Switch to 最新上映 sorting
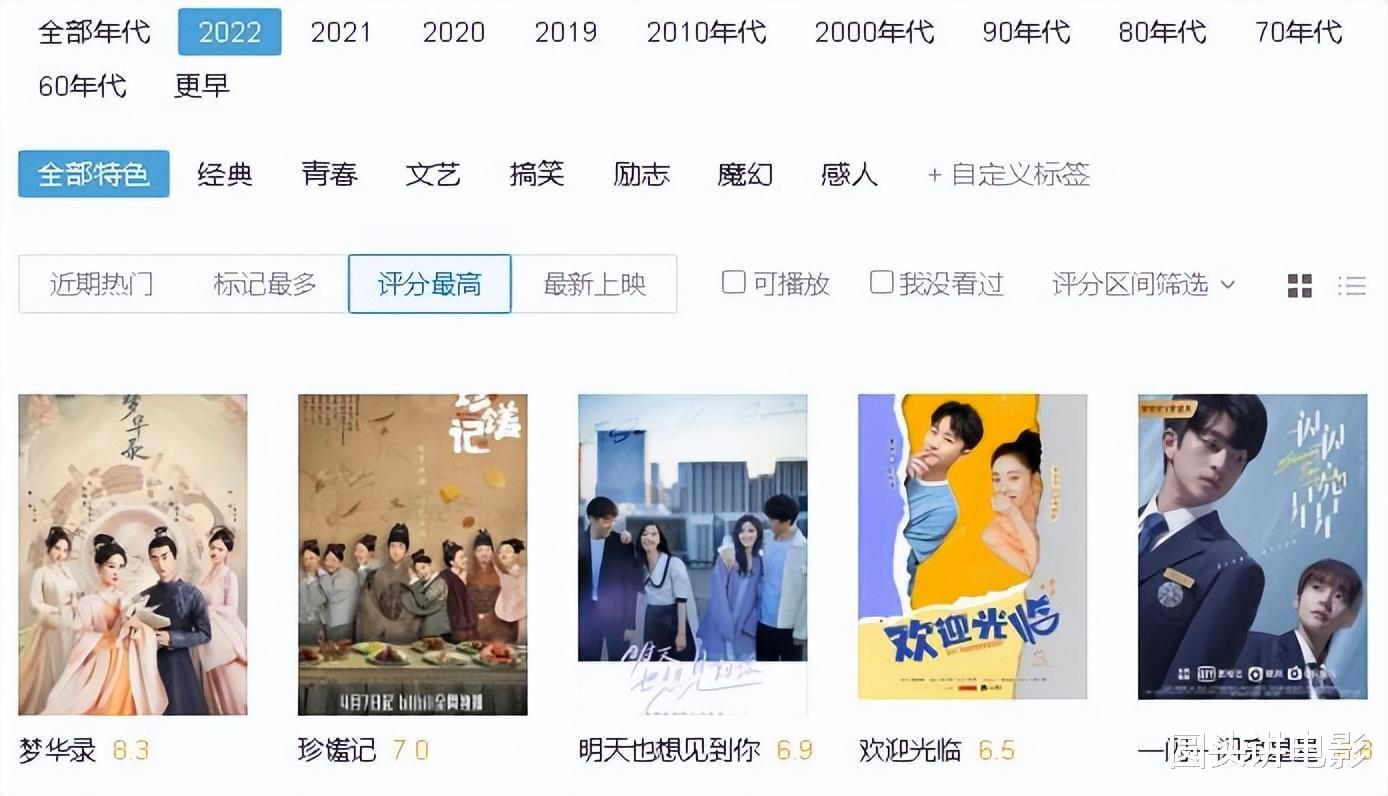1388x796 pixels. (x=594, y=285)
